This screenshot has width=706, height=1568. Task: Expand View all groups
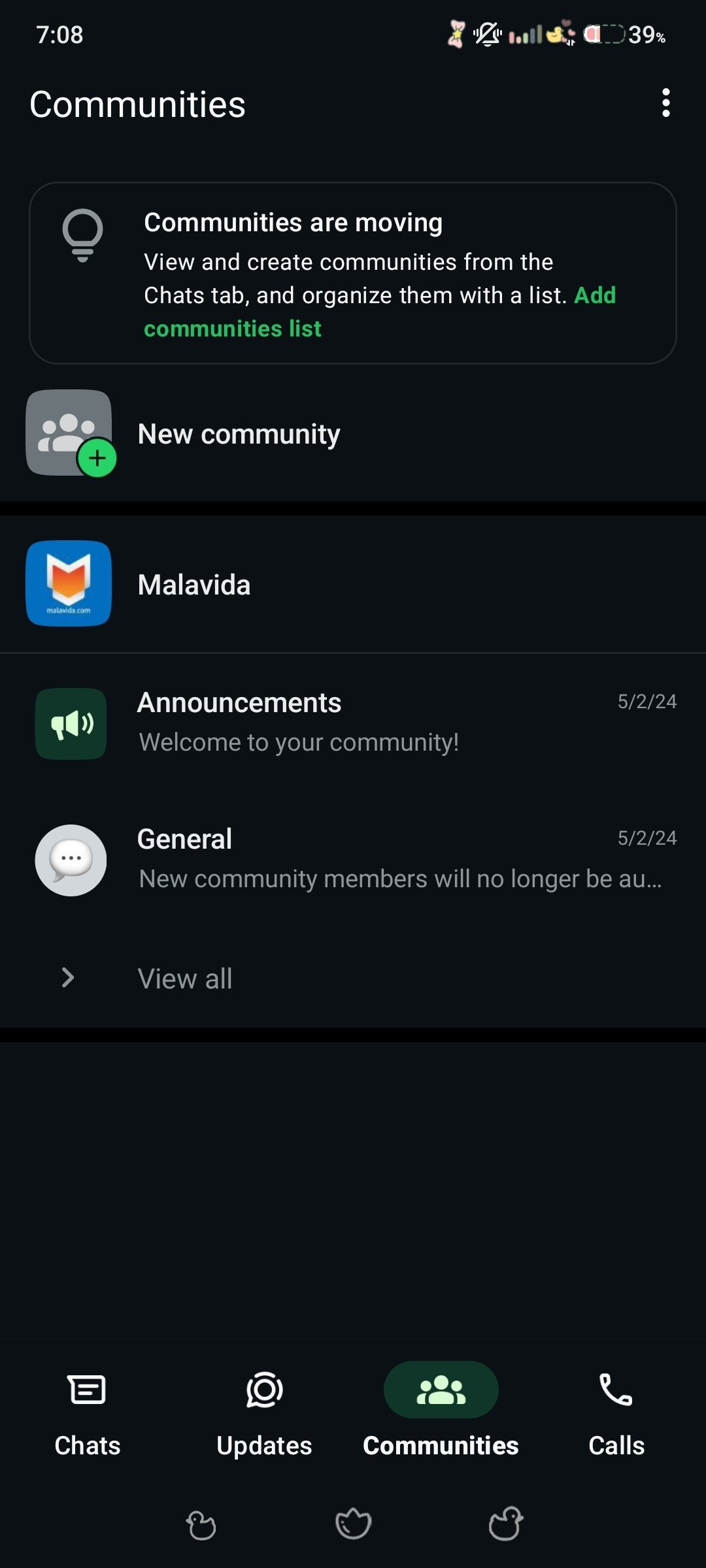tap(353, 978)
